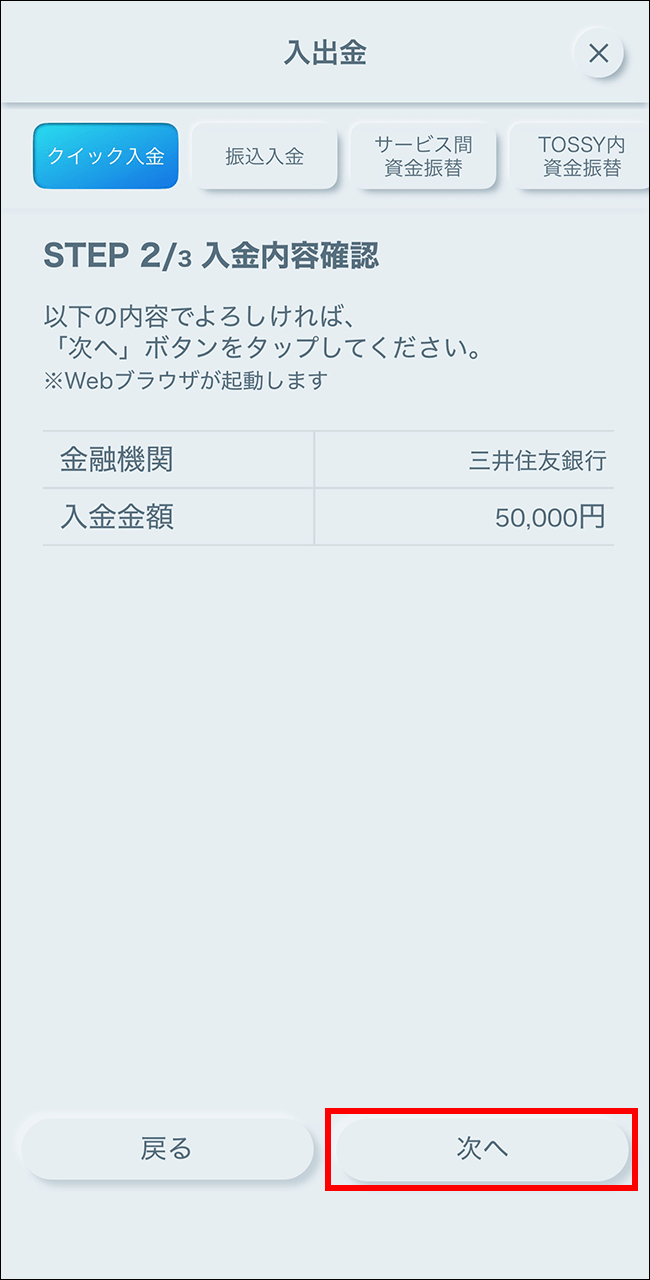Go back with the 戻る button
Viewport: 650px width, 1280px height.
167,1149
